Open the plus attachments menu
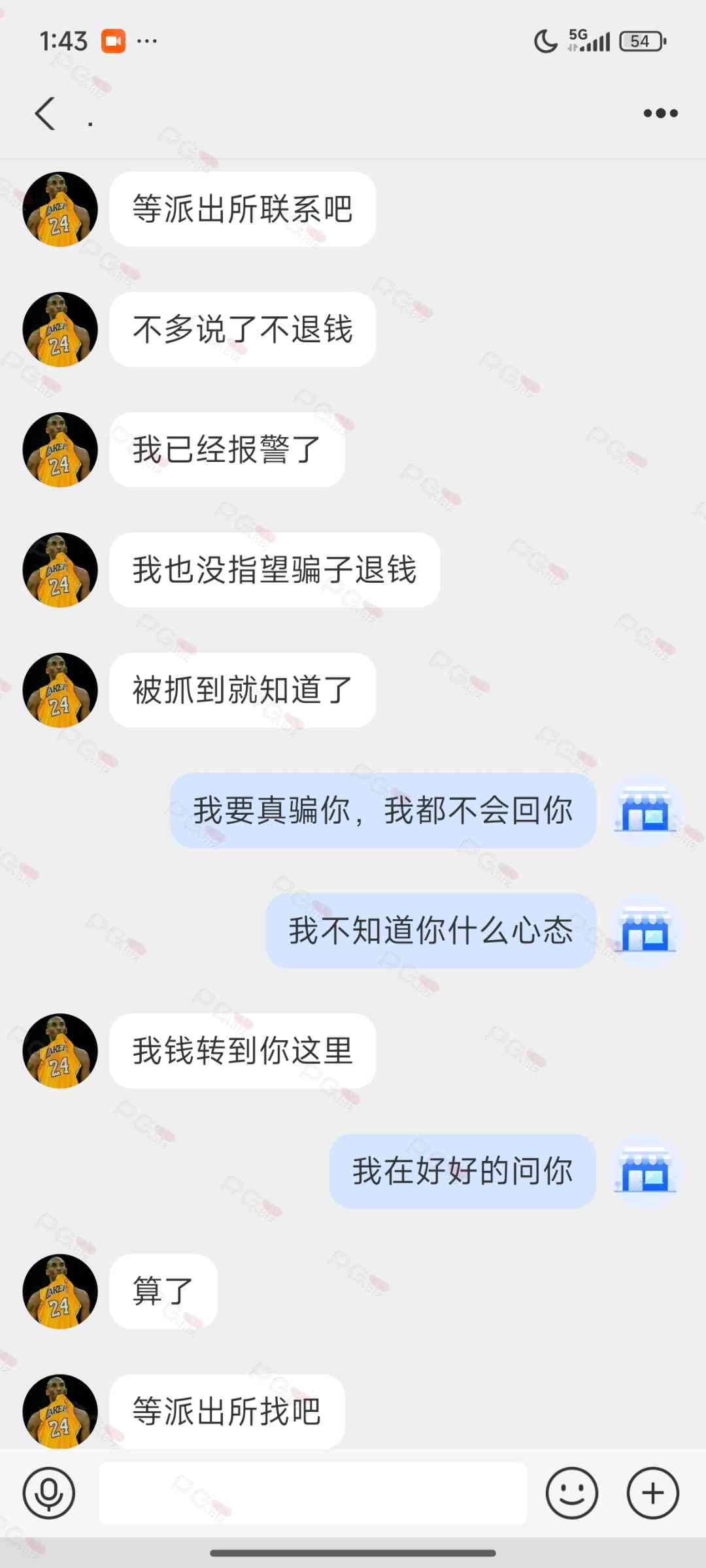 coord(652,1494)
